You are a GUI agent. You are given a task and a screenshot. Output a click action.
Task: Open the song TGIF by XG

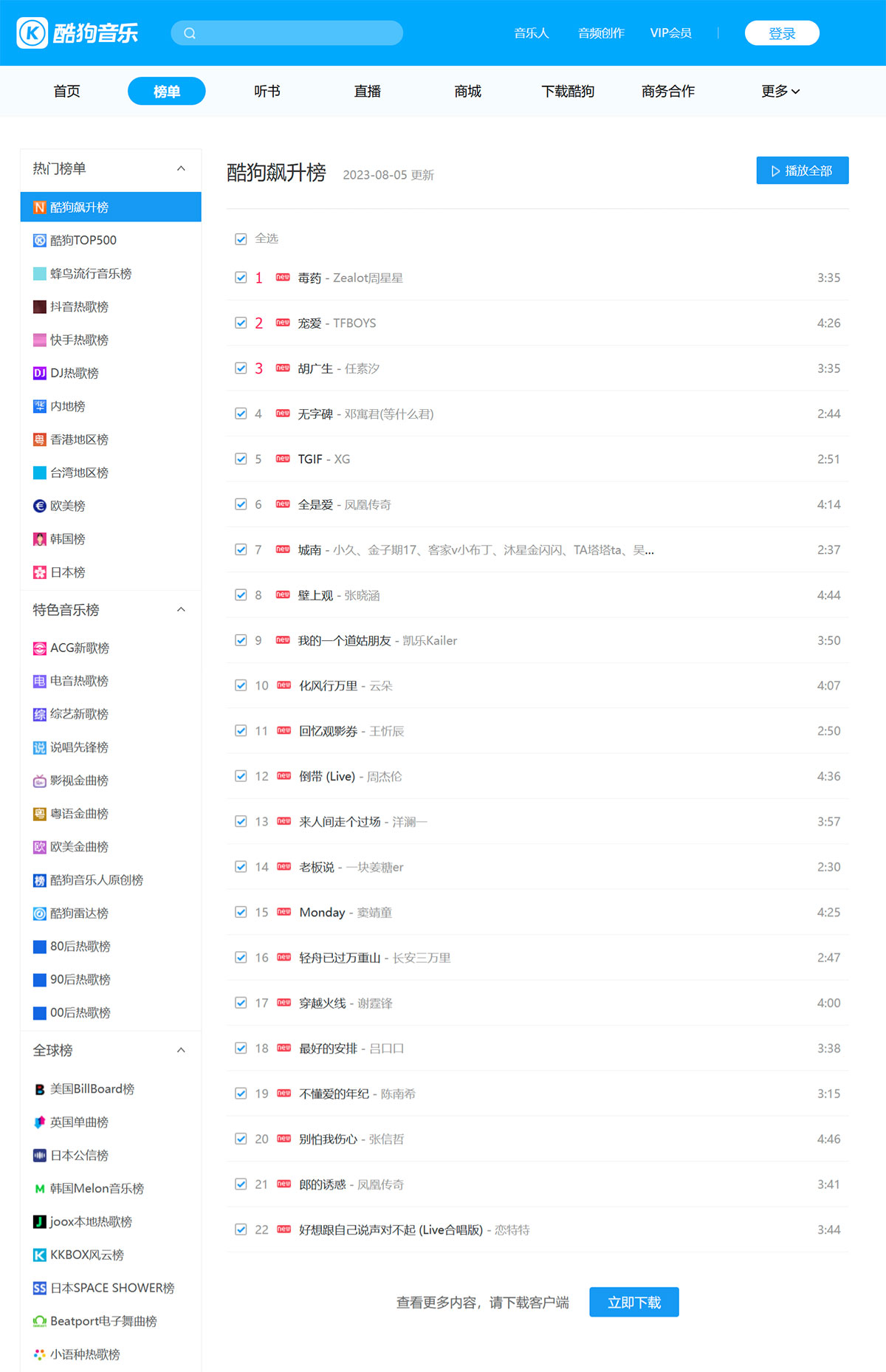tap(310, 459)
